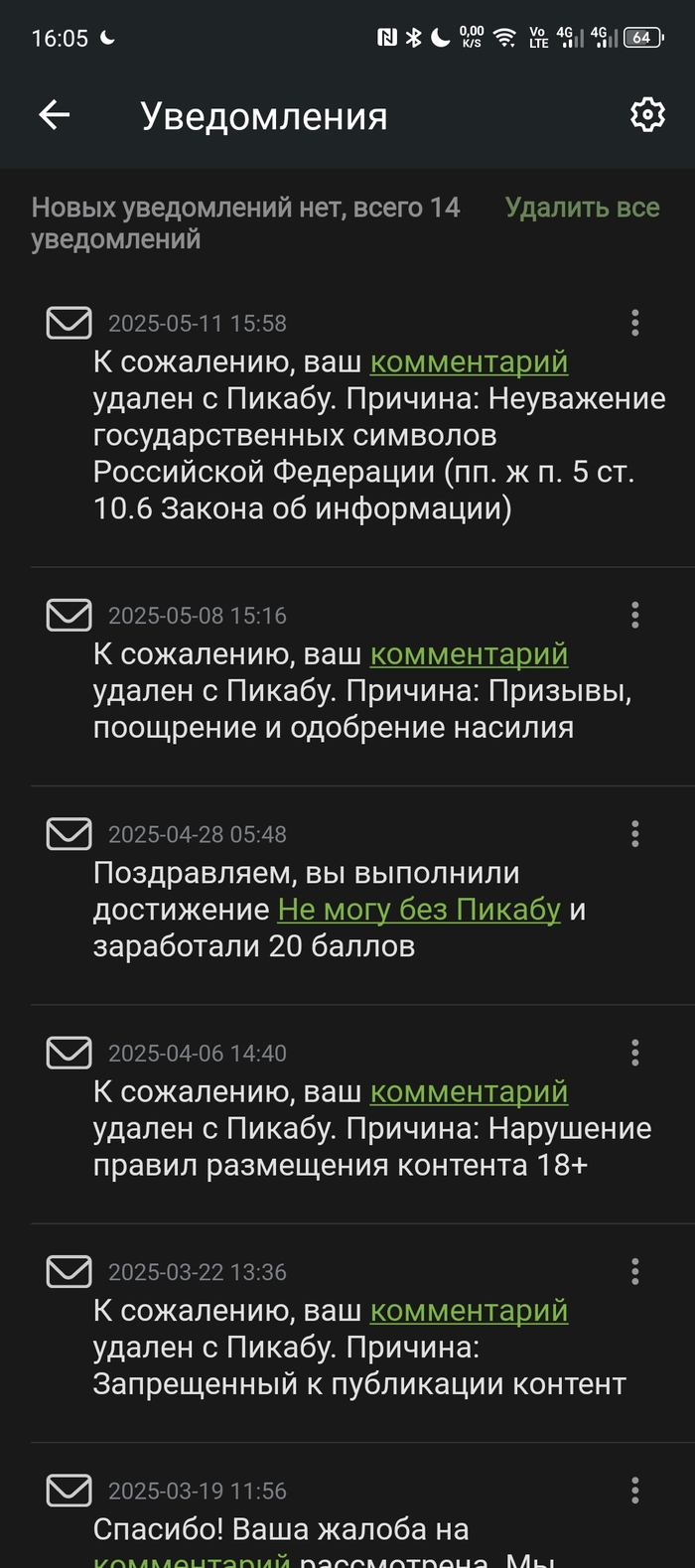Open the комментарий link in the 2025-05-08 15:16 notification

(469, 654)
